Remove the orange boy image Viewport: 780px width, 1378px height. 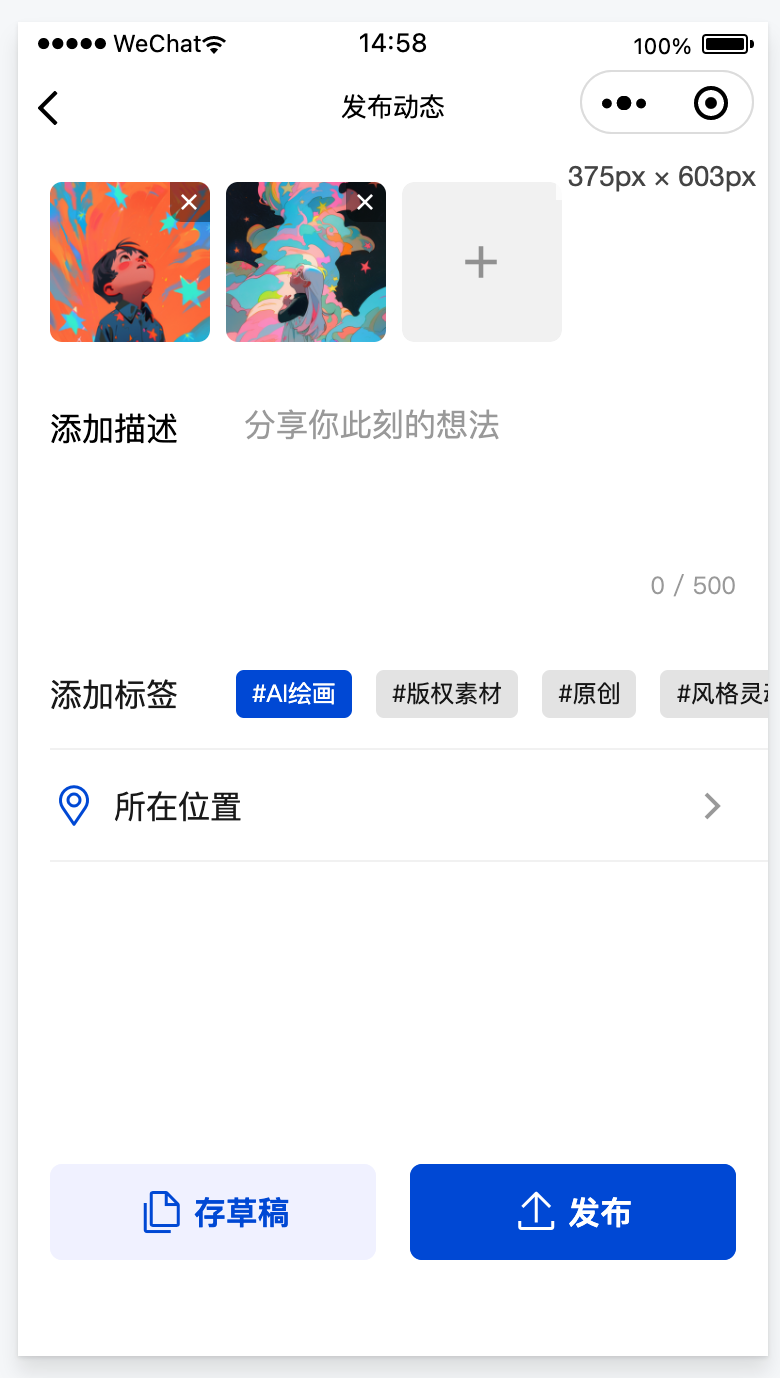[189, 202]
